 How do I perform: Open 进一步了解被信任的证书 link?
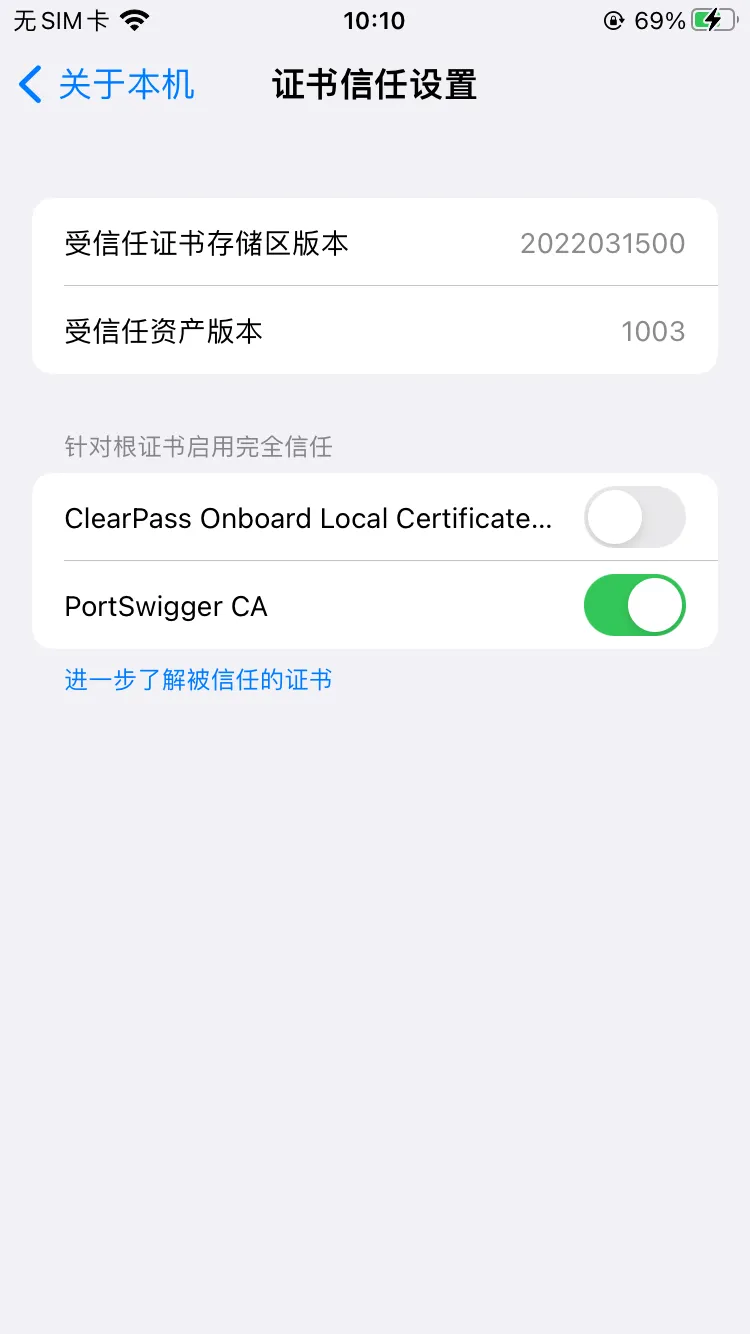198,680
